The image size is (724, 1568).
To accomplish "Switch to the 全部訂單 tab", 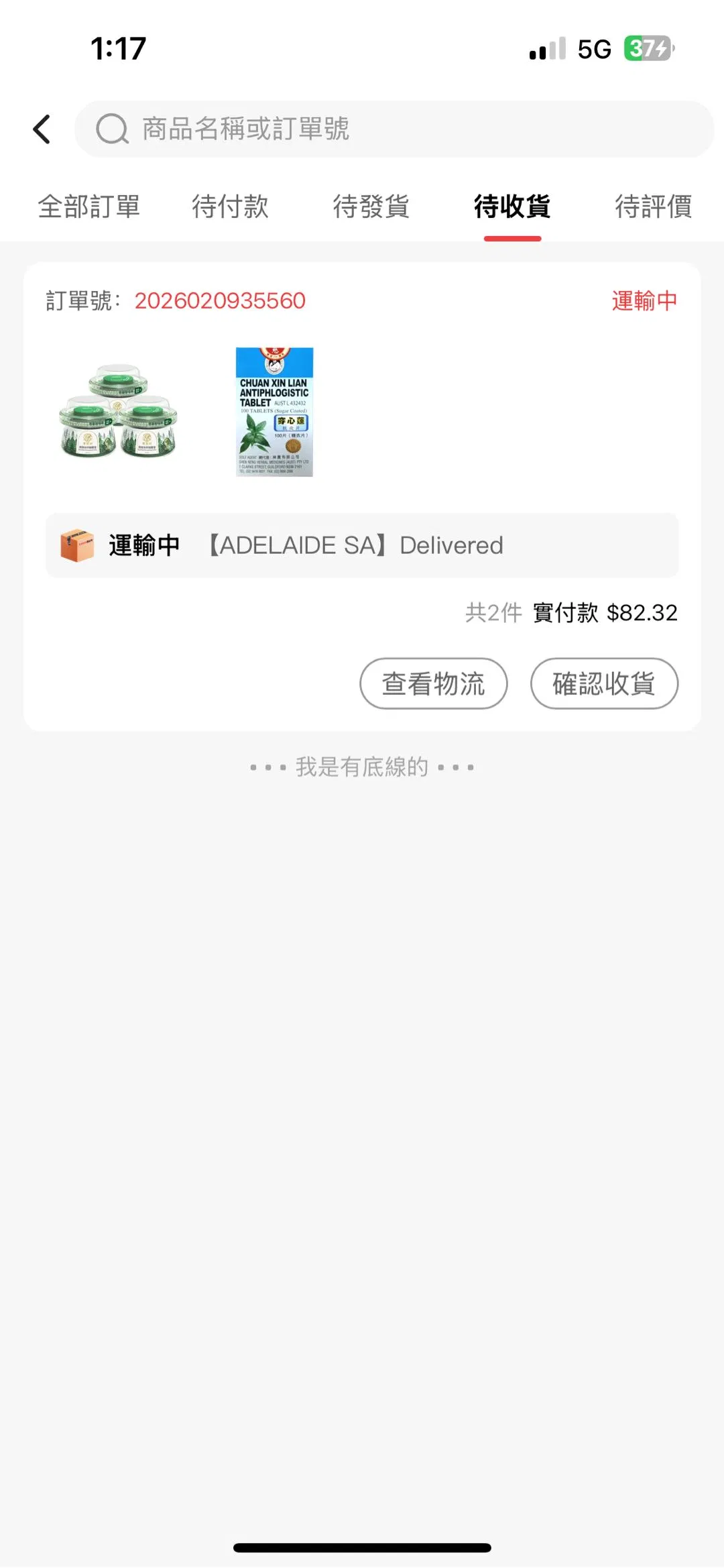I will pos(89,207).
